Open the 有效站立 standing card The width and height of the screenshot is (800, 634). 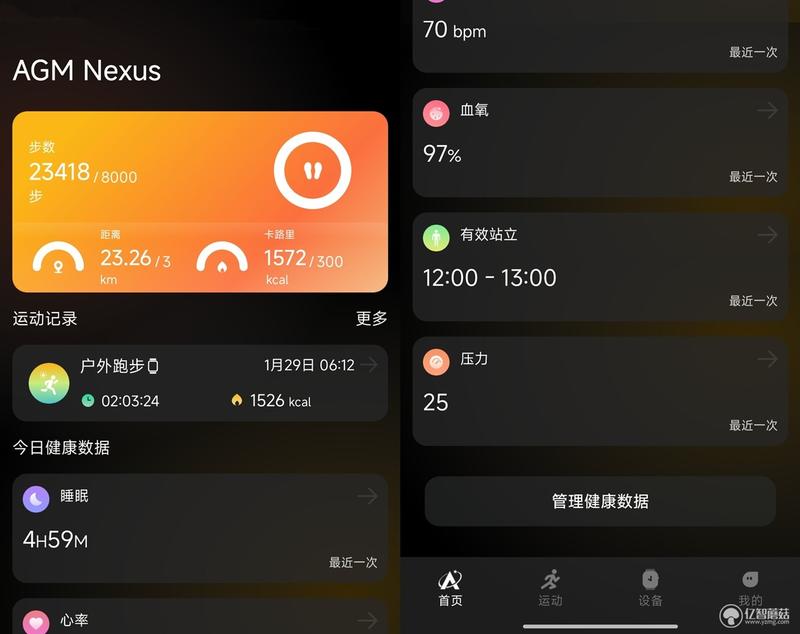pyautogui.click(x=600, y=264)
